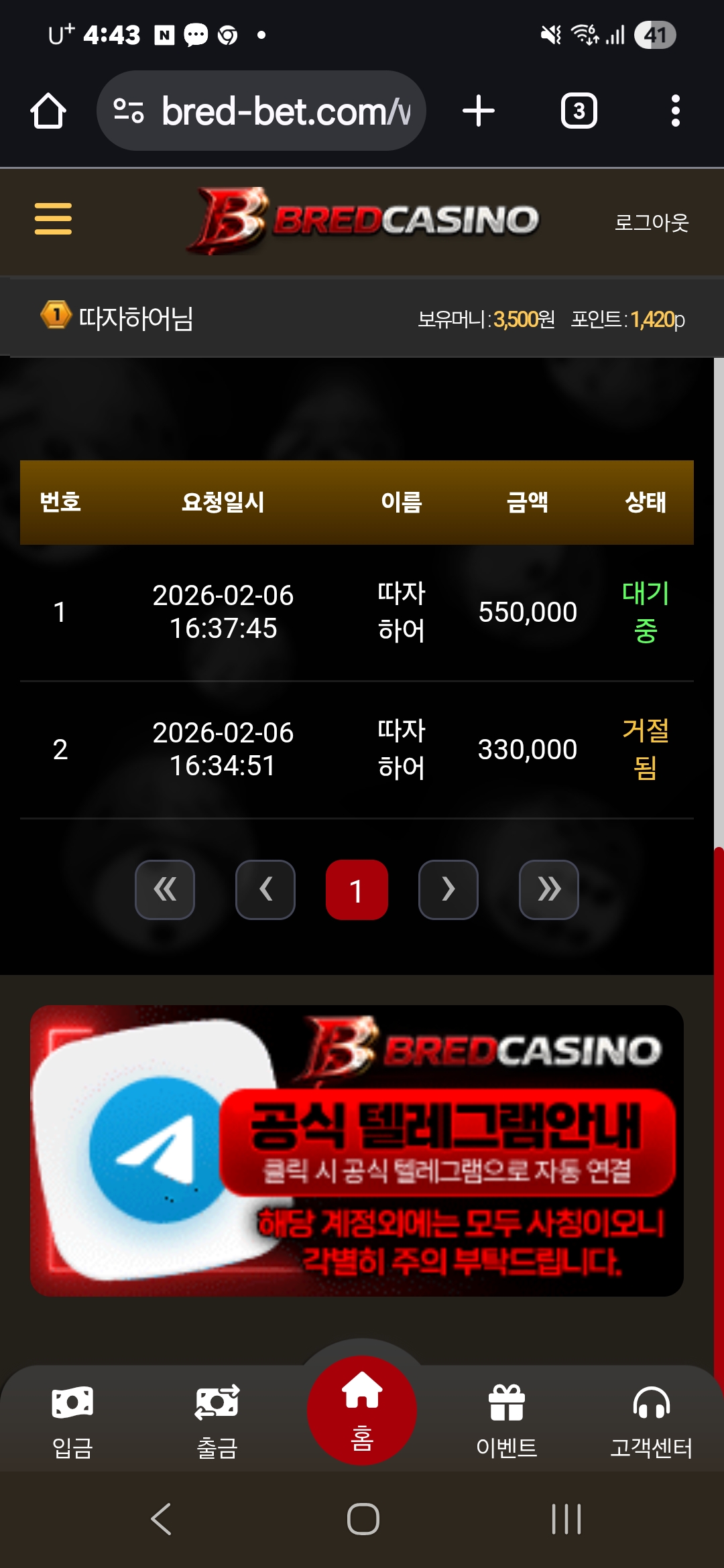Open the hamburger drawer menu
This screenshot has height=1568, width=724.
(53, 218)
